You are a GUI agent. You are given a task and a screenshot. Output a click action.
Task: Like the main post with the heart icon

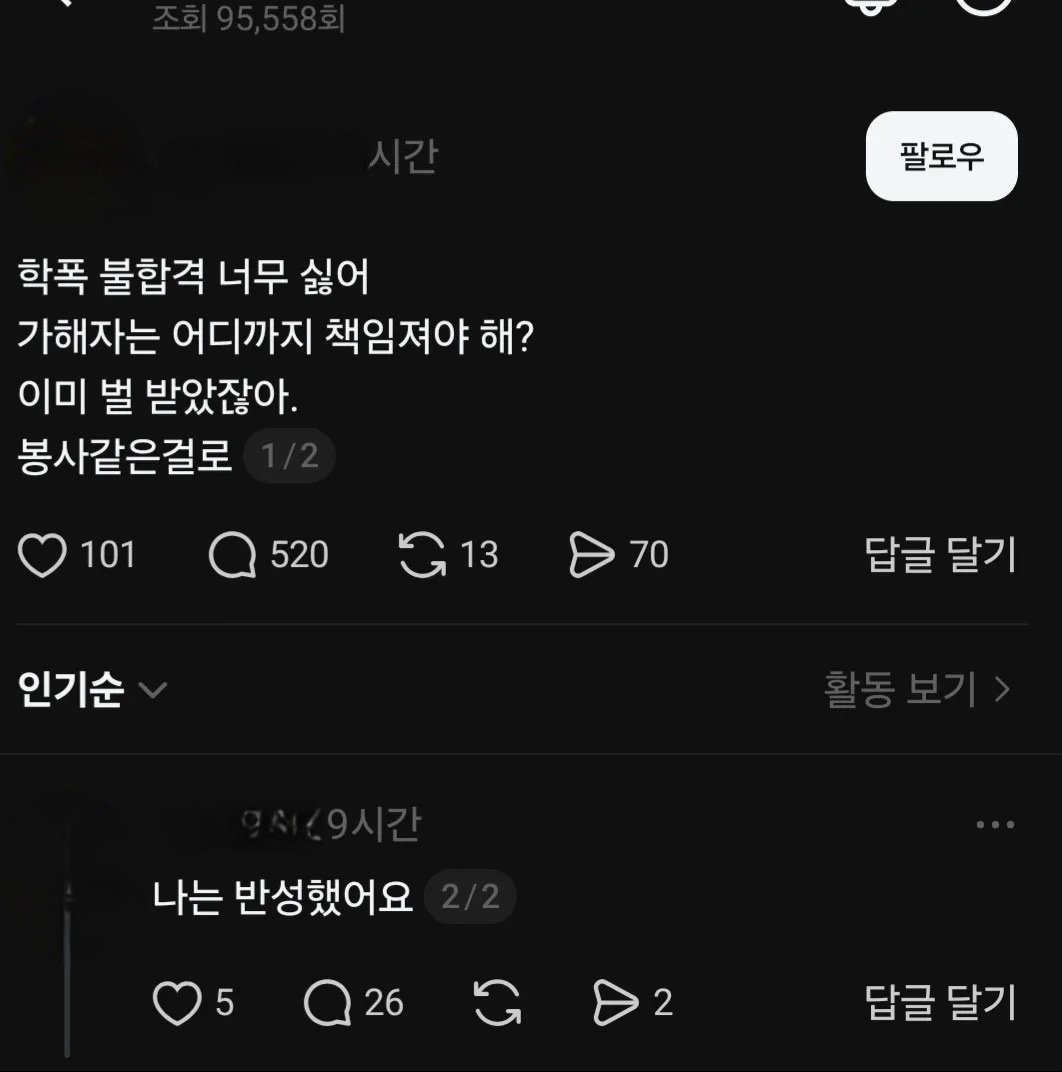click(x=42, y=555)
